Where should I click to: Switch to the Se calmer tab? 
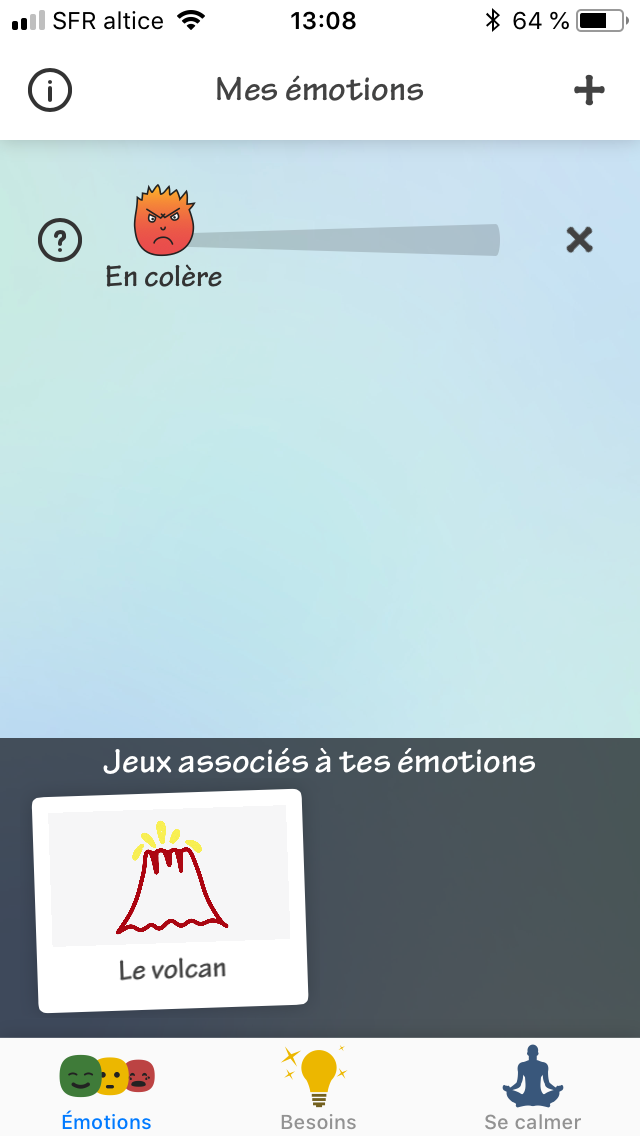[532, 1090]
